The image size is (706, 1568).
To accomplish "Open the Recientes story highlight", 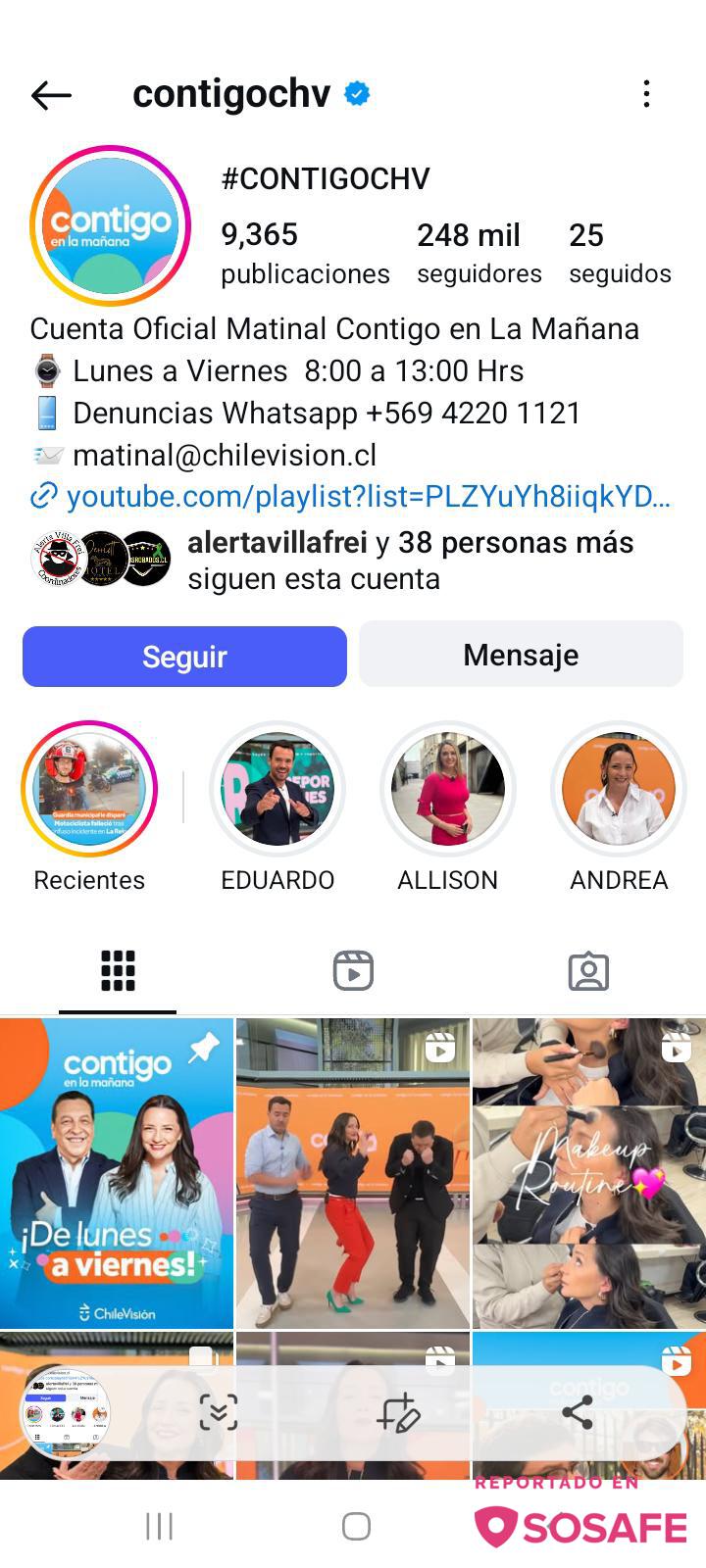I will (89, 789).
